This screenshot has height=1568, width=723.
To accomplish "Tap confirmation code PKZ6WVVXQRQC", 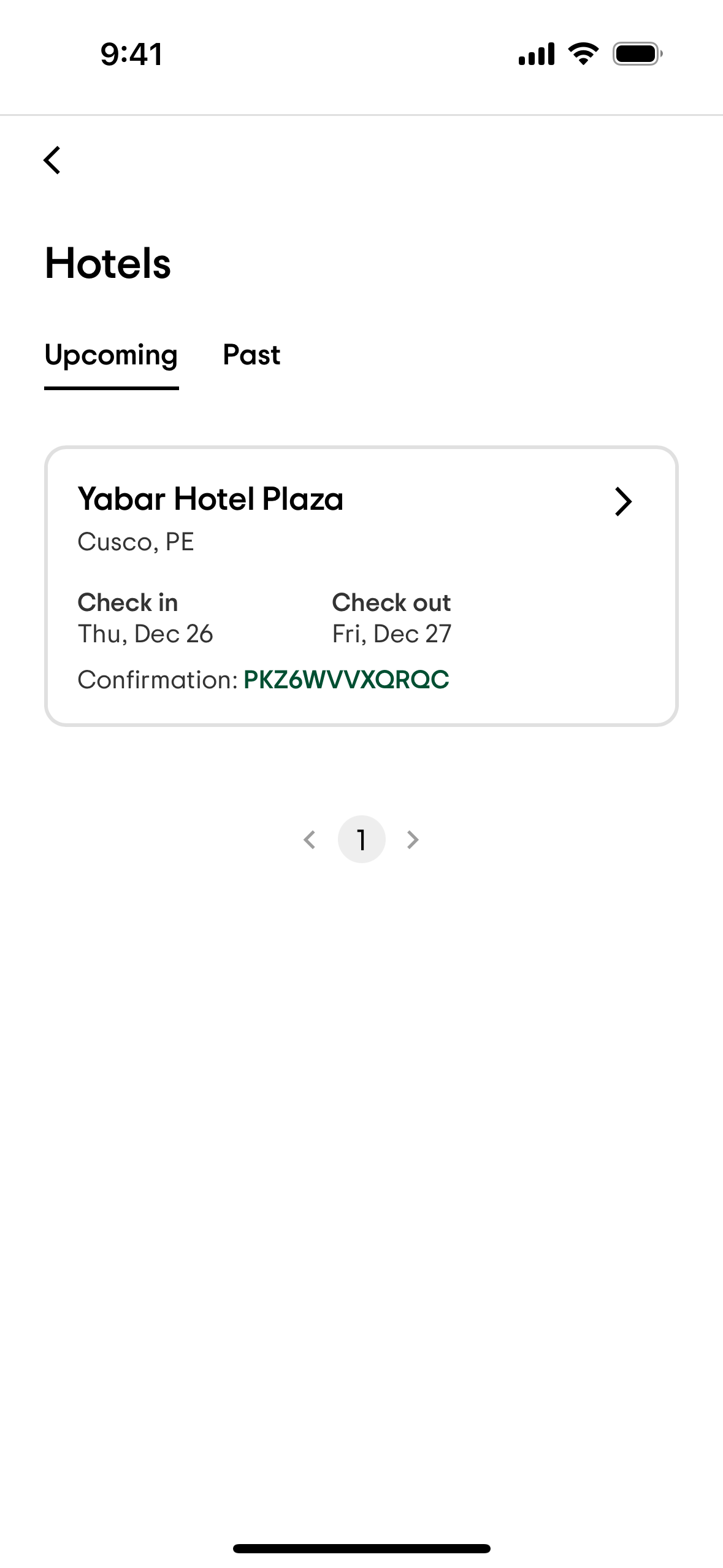I will 346,680.
